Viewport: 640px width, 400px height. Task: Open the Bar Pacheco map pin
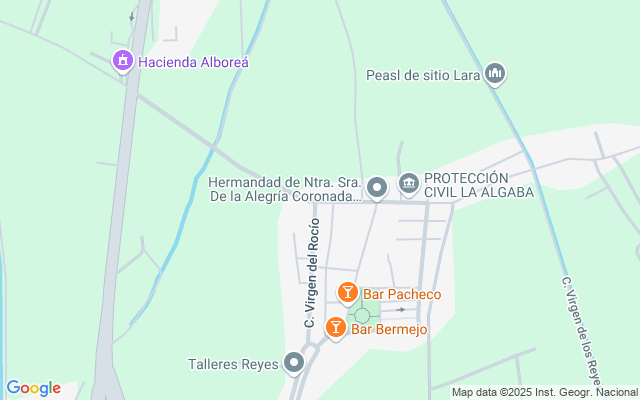point(347,293)
